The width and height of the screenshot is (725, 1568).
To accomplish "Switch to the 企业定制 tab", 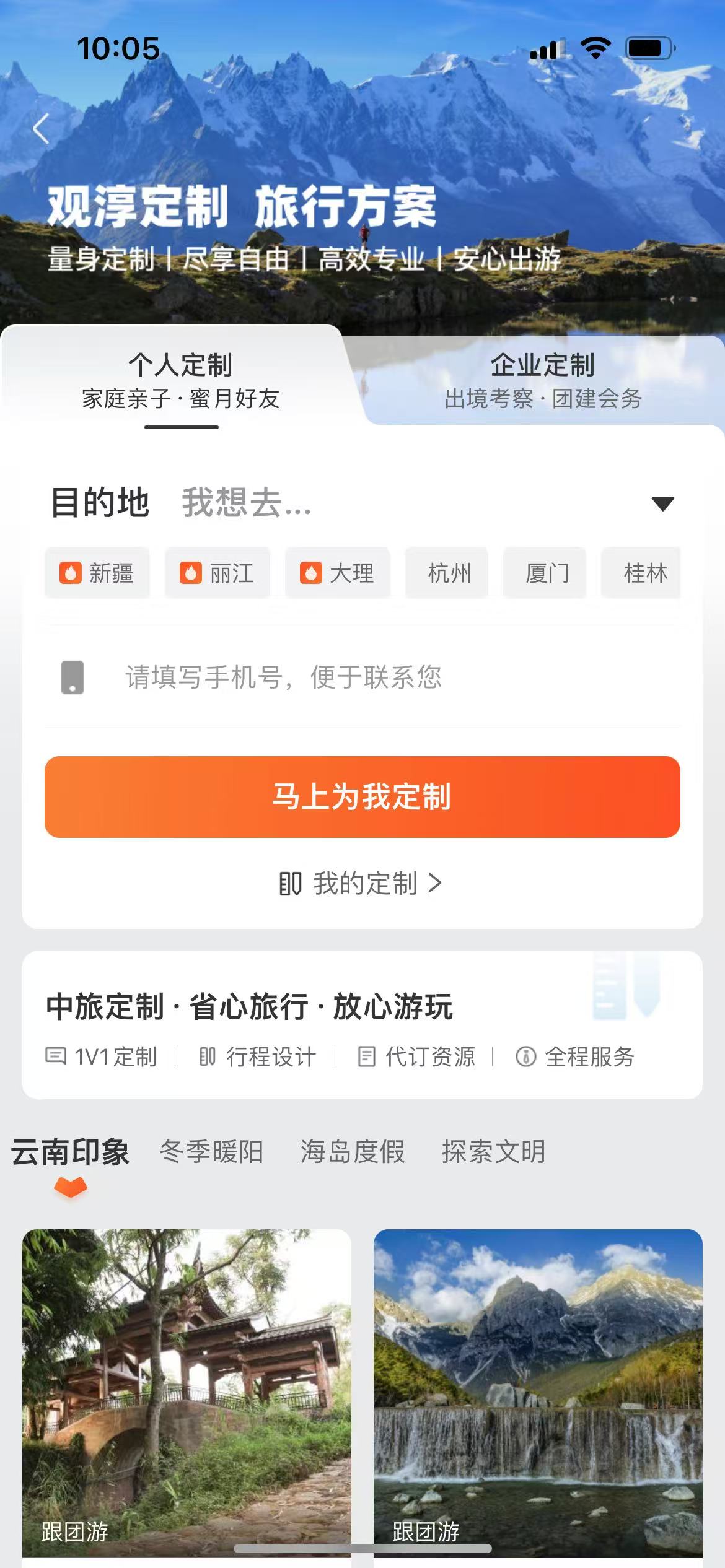I will [x=543, y=380].
